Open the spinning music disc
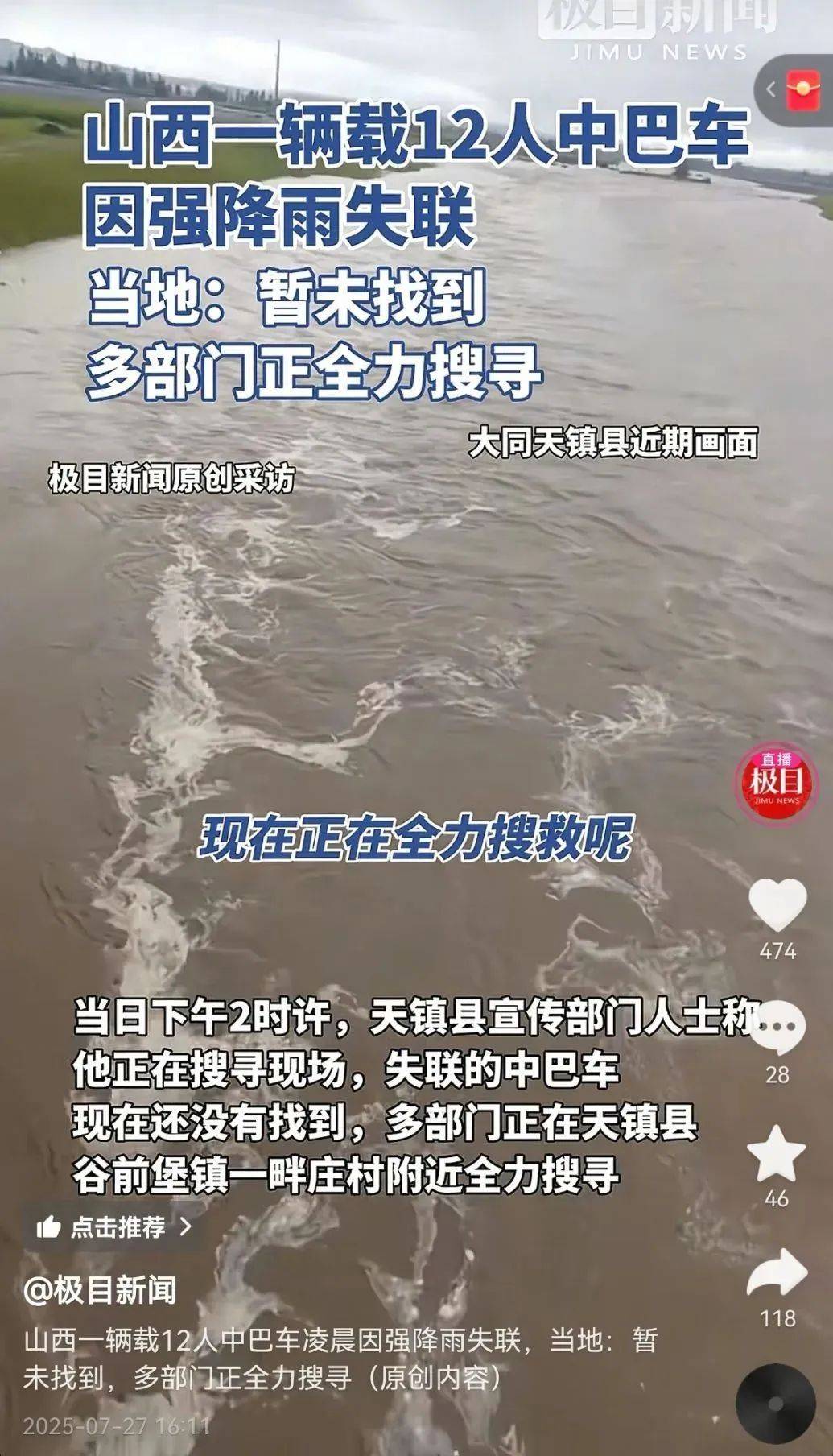Screen dimensions: 833x1456 (776, 1404)
